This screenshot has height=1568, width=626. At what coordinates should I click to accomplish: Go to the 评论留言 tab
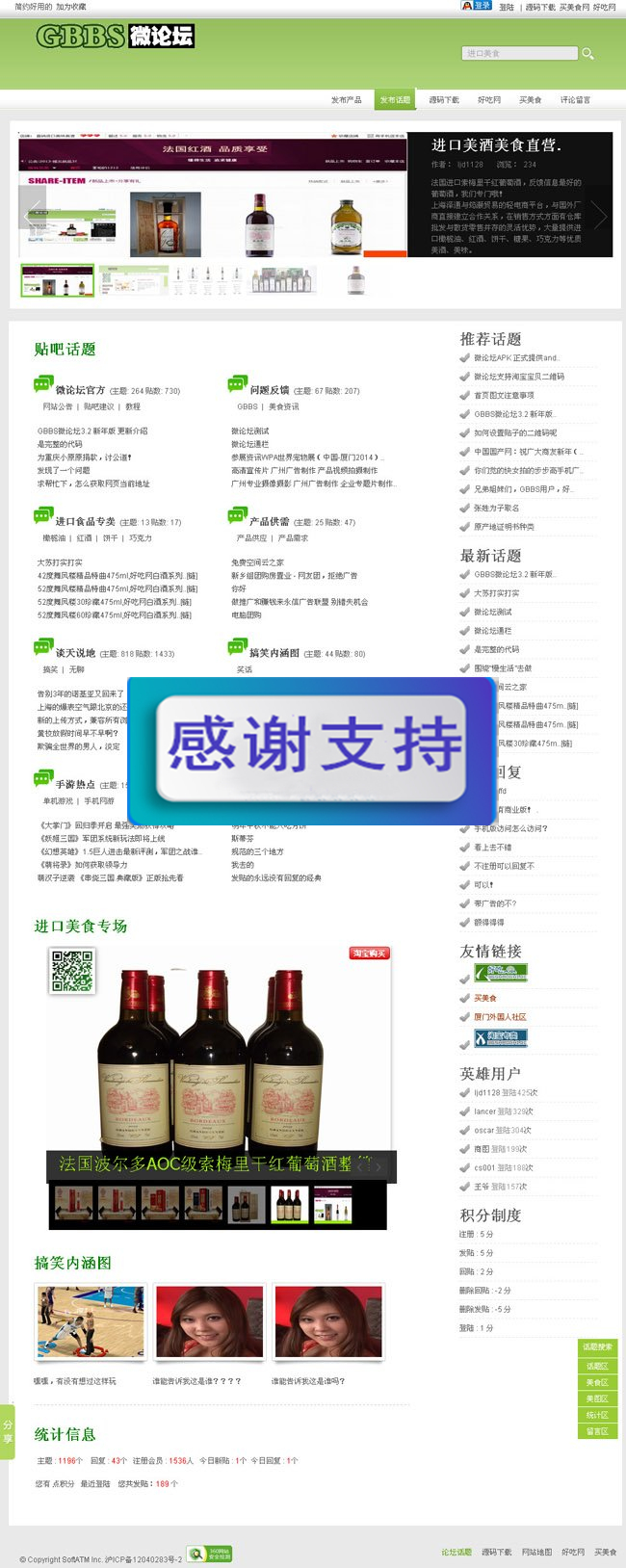[x=575, y=100]
